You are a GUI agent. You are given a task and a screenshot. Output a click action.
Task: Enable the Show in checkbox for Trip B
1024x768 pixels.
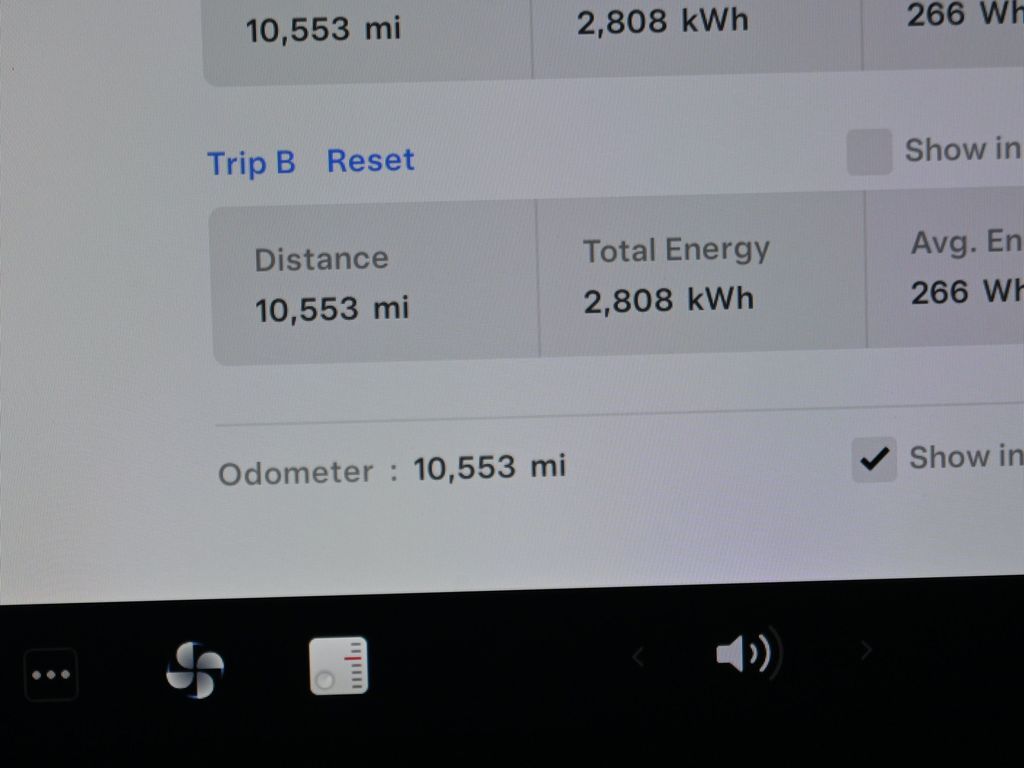tap(869, 153)
